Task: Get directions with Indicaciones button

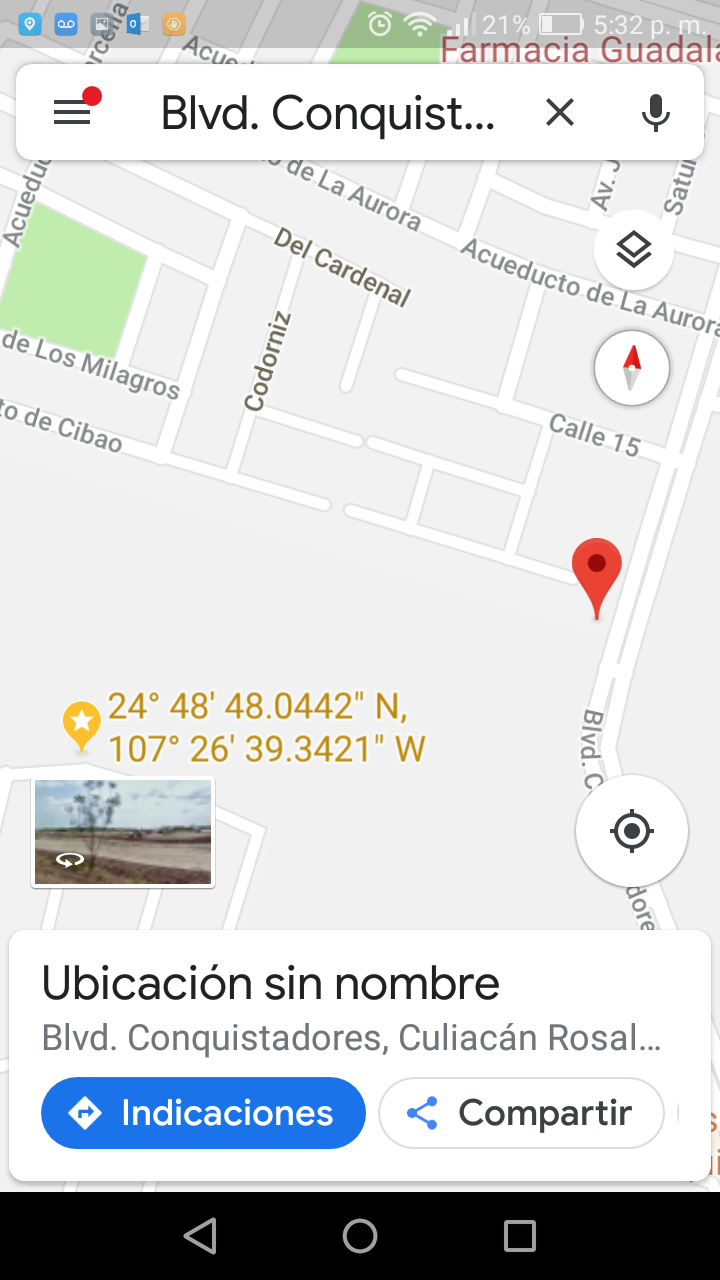Action: pos(203,1113)
